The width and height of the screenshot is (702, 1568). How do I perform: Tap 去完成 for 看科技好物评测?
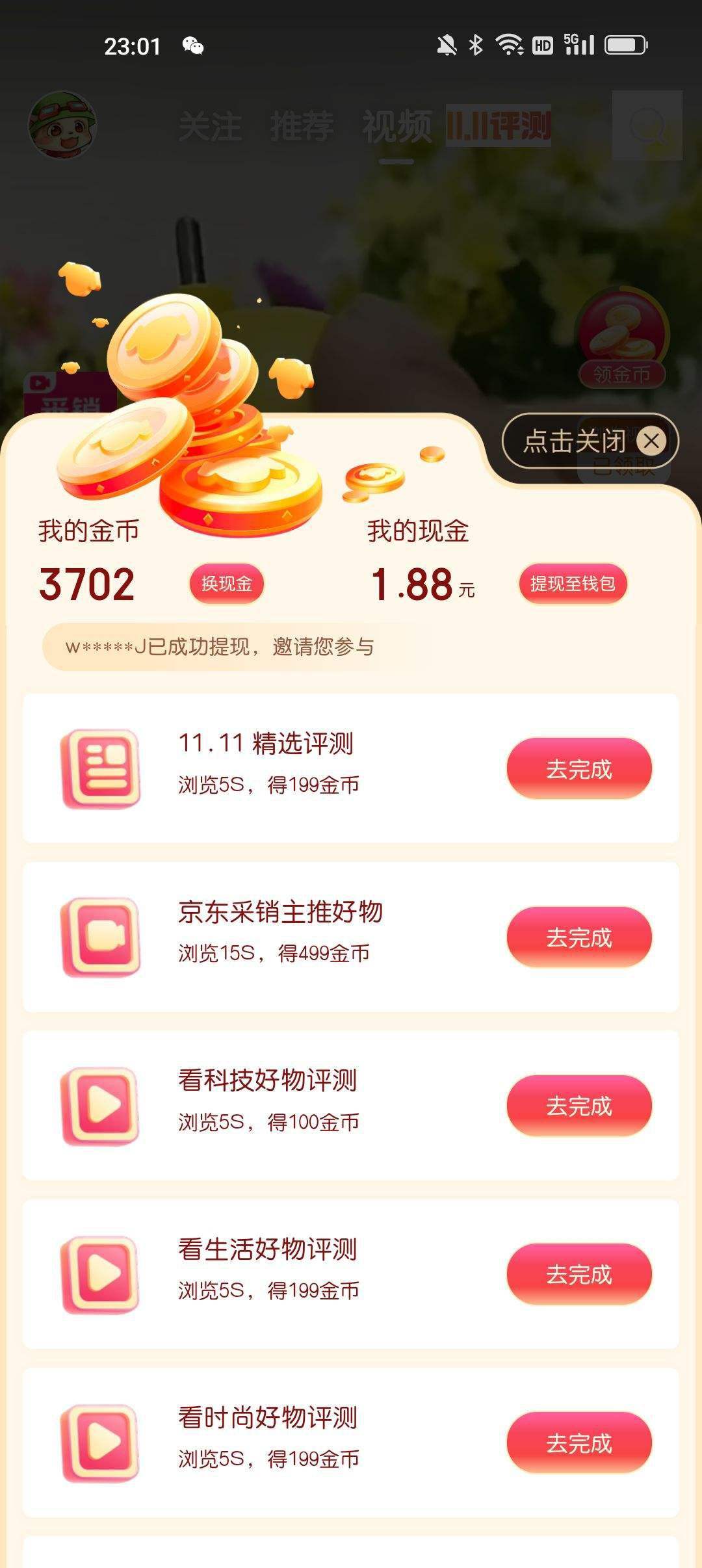[578, 1106]
